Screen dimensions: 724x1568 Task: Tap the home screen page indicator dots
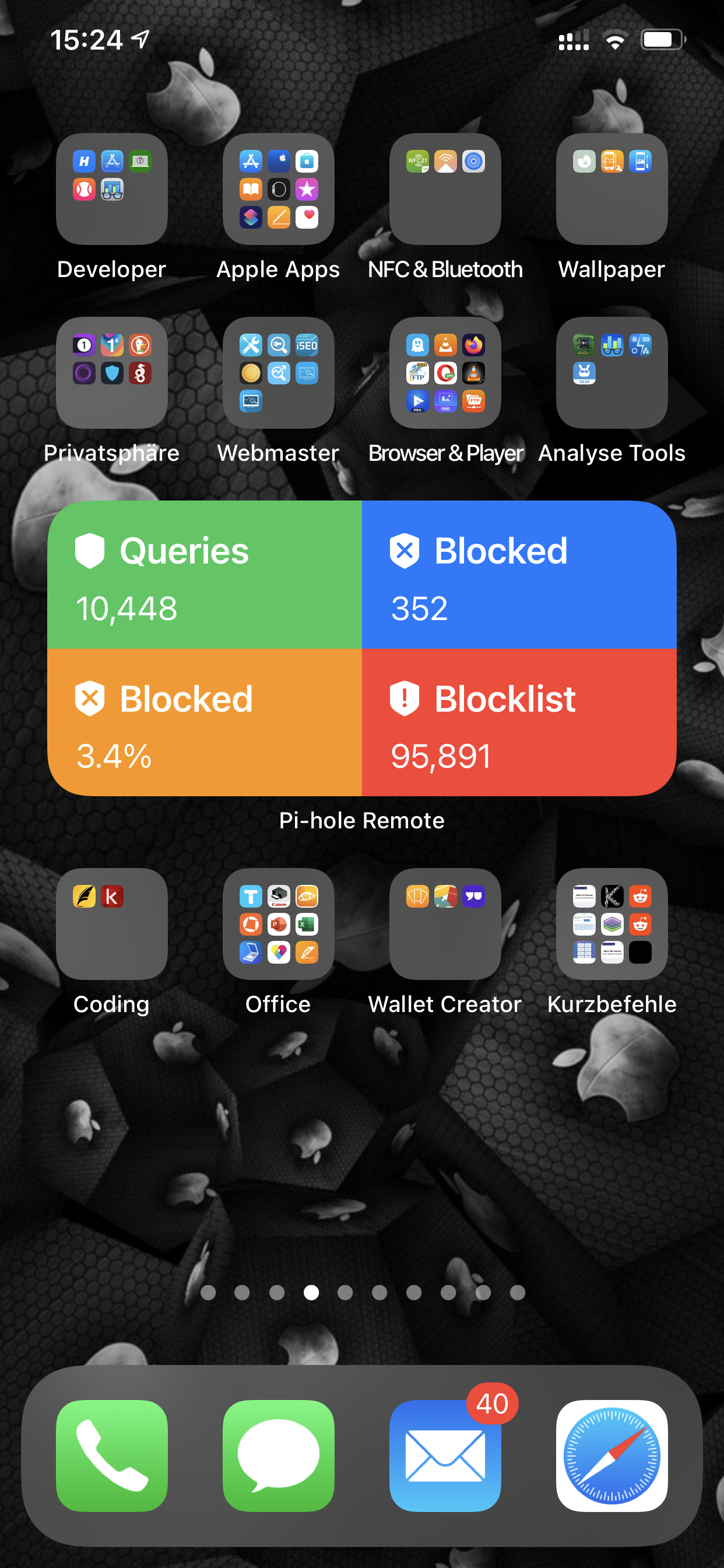(x=363, y=1292)
